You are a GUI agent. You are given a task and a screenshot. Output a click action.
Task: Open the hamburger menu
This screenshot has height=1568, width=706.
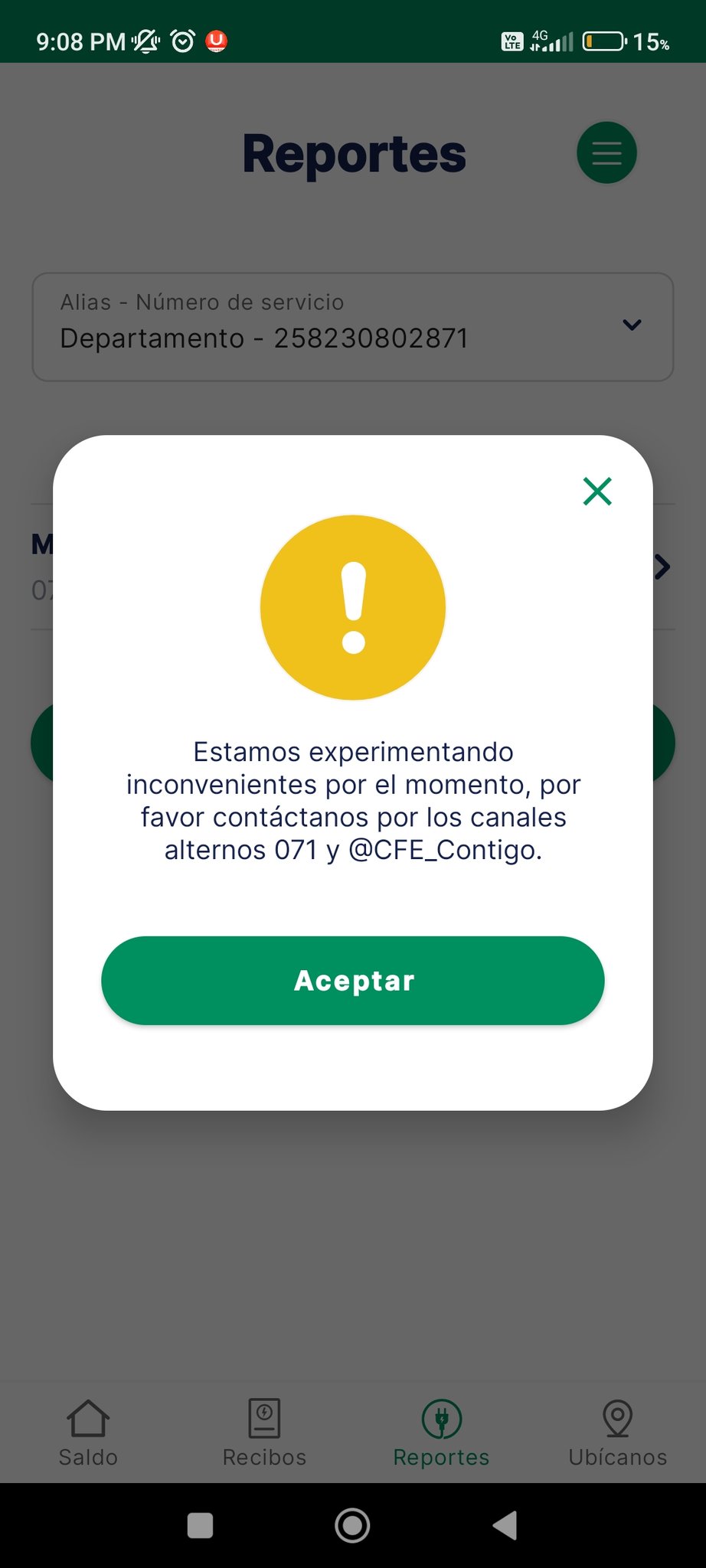606,152
